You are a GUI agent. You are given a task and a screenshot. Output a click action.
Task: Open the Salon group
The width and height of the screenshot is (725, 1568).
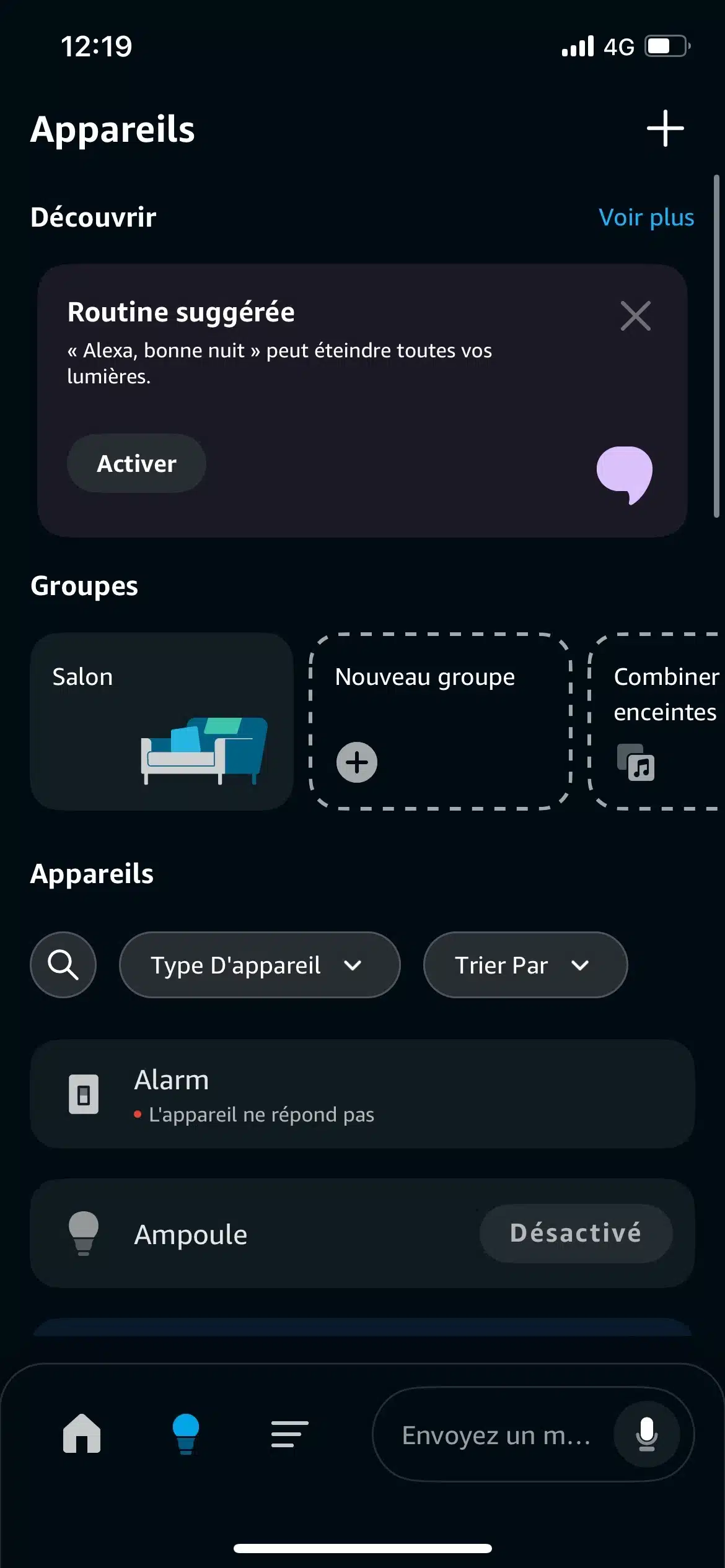[x=162, y=721]
